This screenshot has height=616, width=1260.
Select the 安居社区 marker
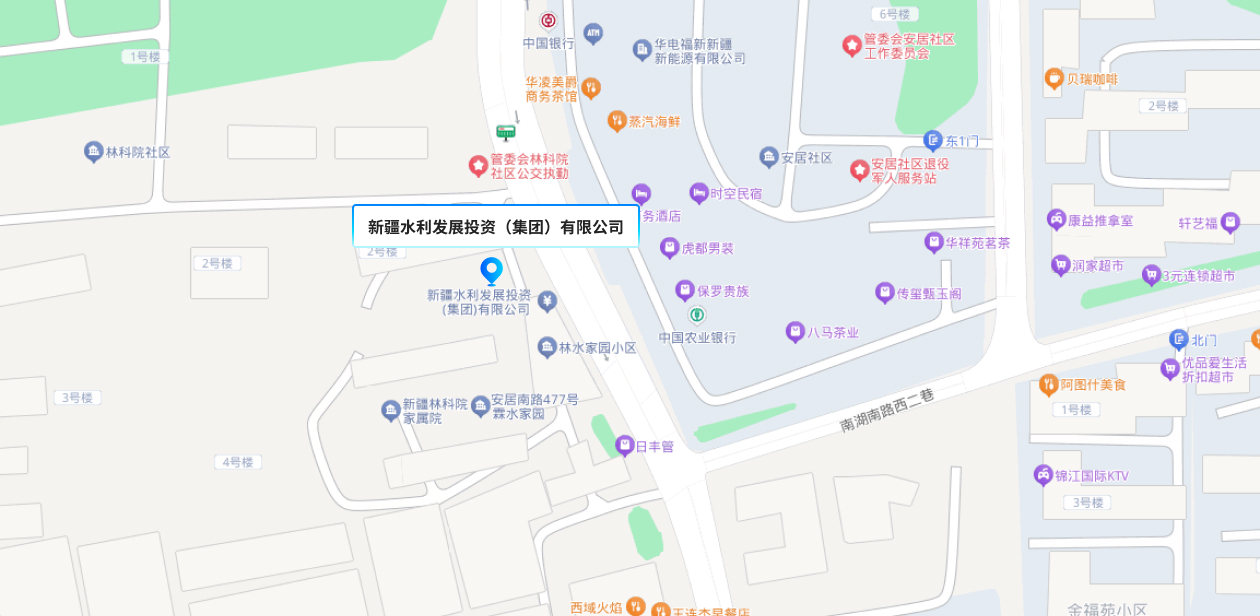point(769,157)
